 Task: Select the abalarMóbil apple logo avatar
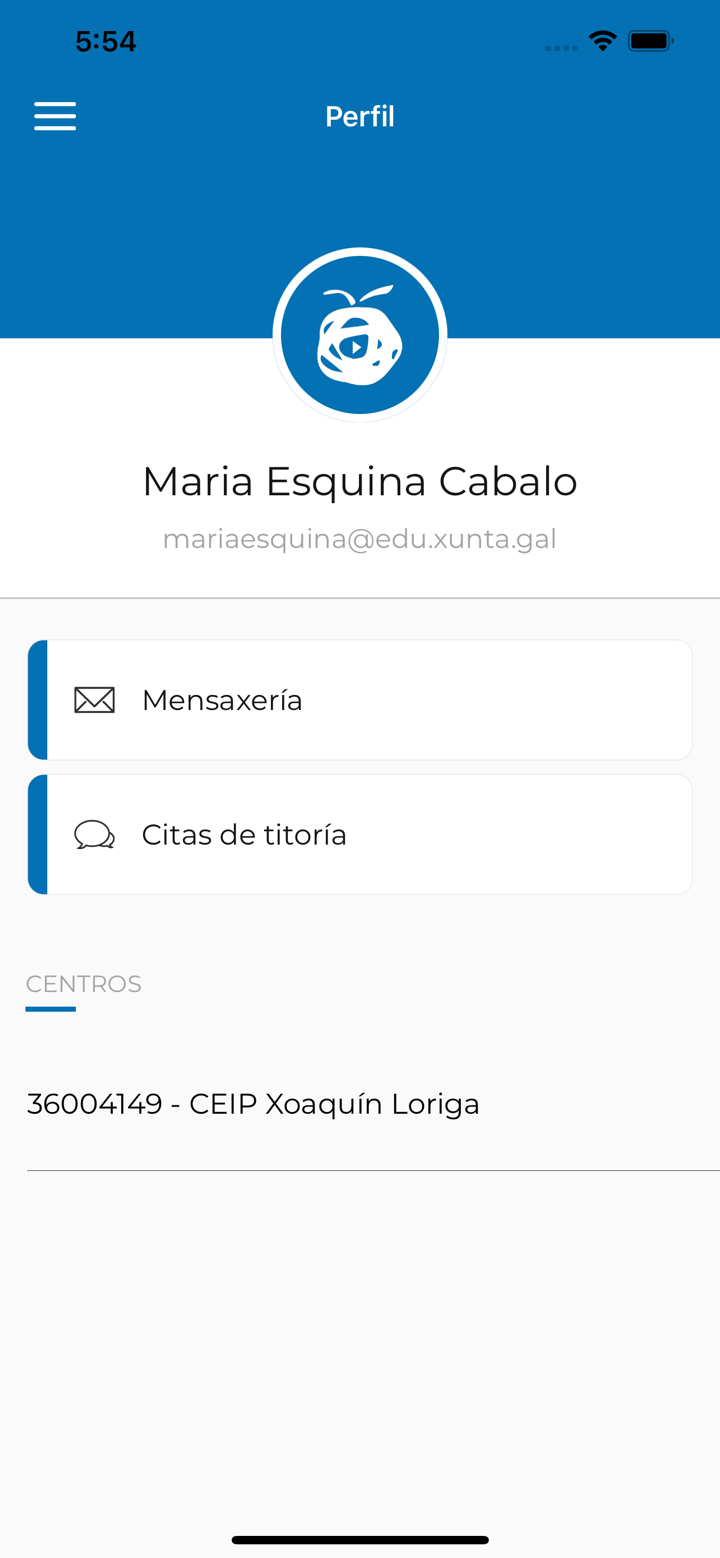(x=360, y=334)
